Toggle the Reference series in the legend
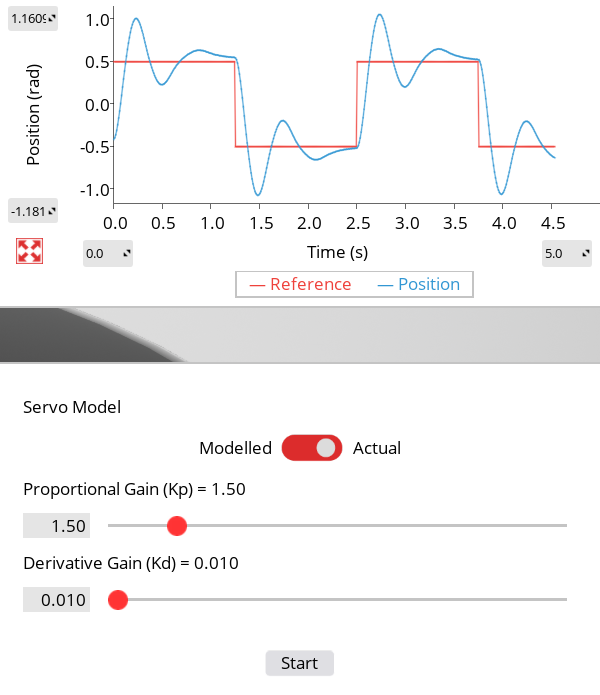The image size is (600, 695). [x=301, y=284]
